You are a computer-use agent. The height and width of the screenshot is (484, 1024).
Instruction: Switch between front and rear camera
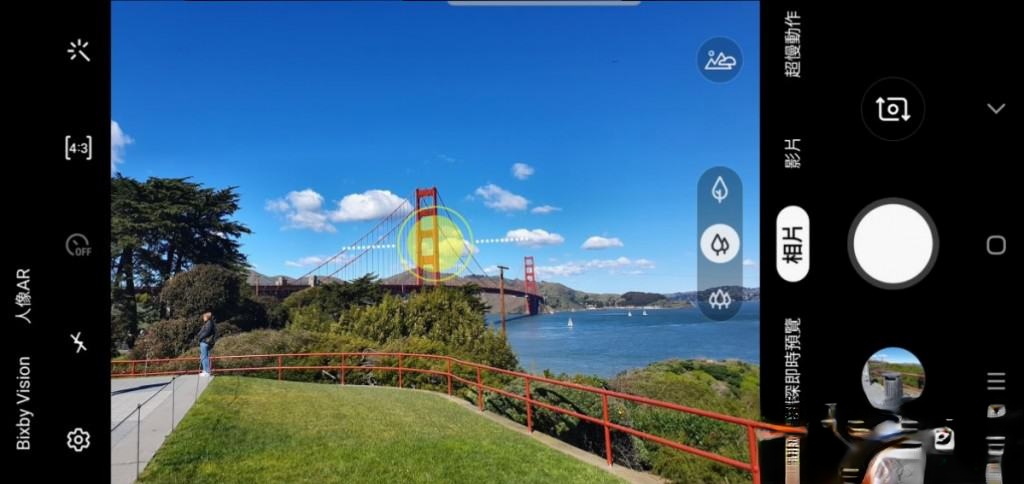pos(893,109)
